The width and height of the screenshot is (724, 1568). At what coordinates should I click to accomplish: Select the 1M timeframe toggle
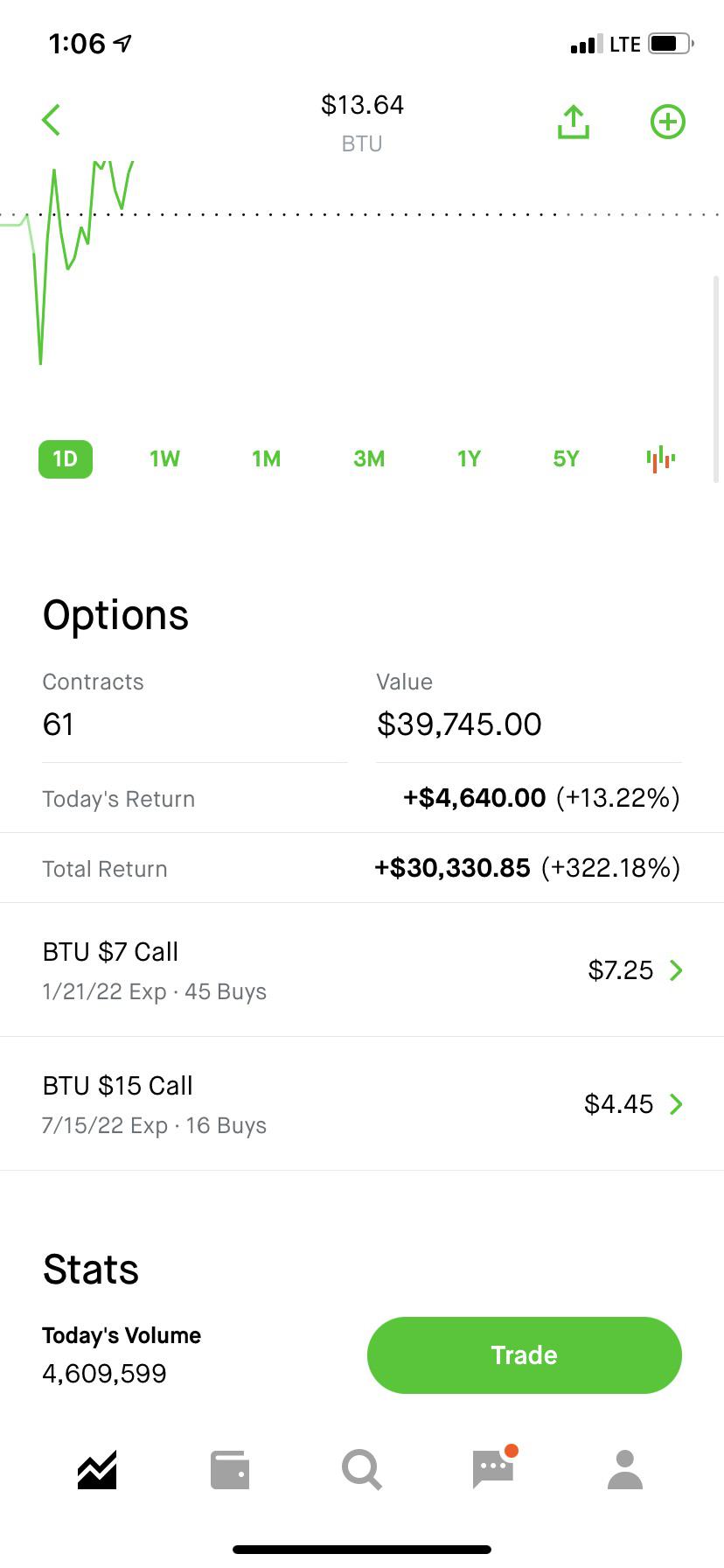pos(266,458)
